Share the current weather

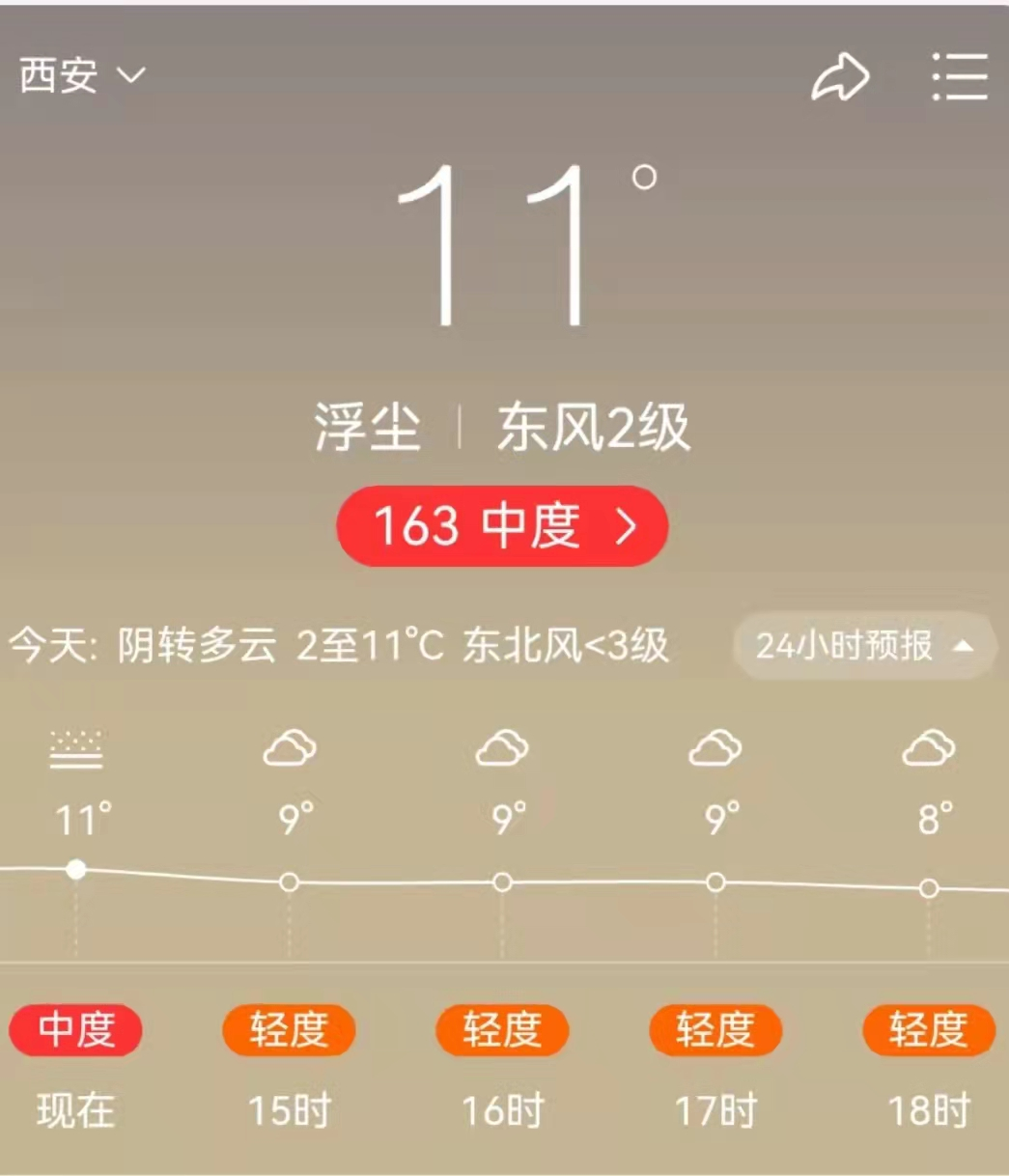point(839,77)
